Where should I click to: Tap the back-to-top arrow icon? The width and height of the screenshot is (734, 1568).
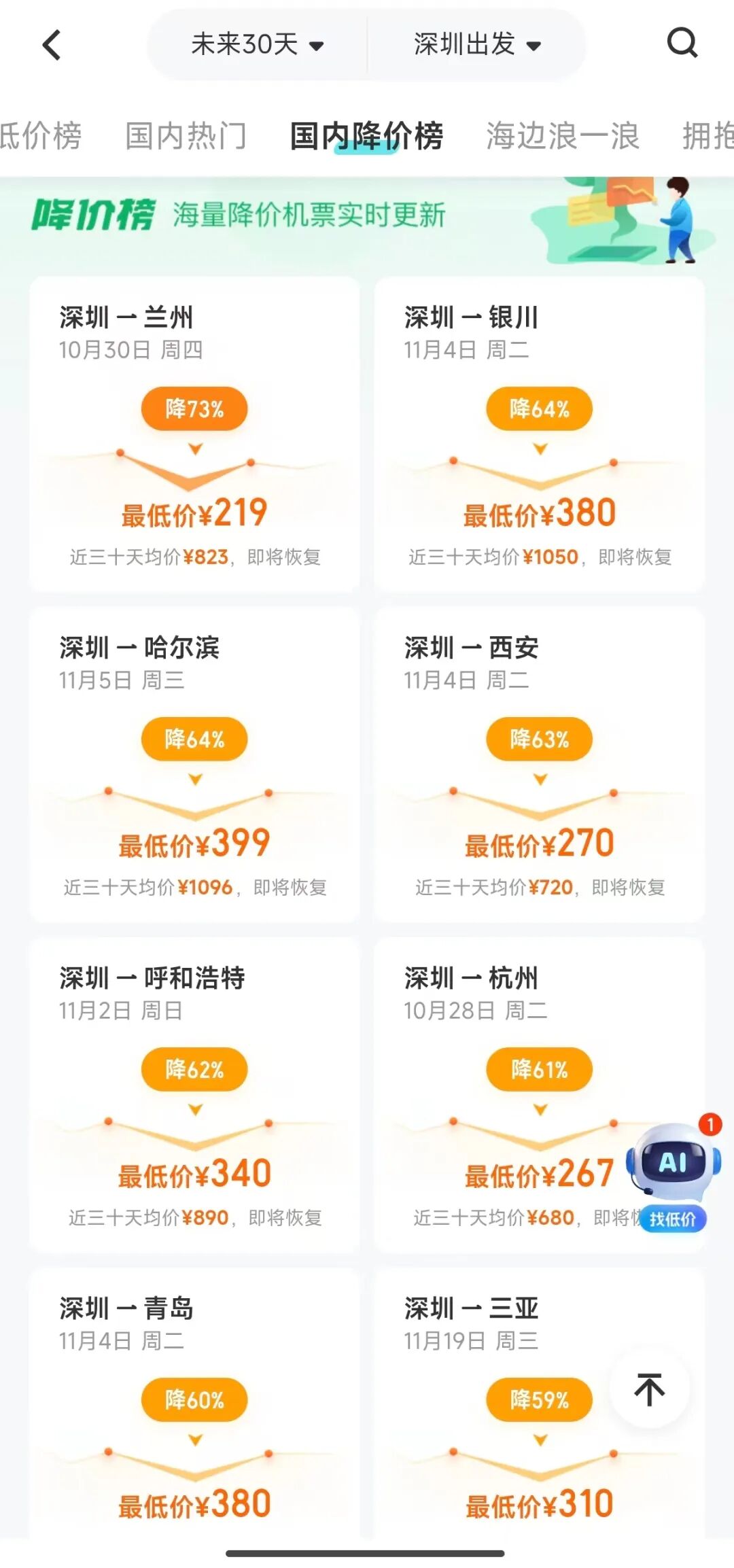(x=648, y=1387)
